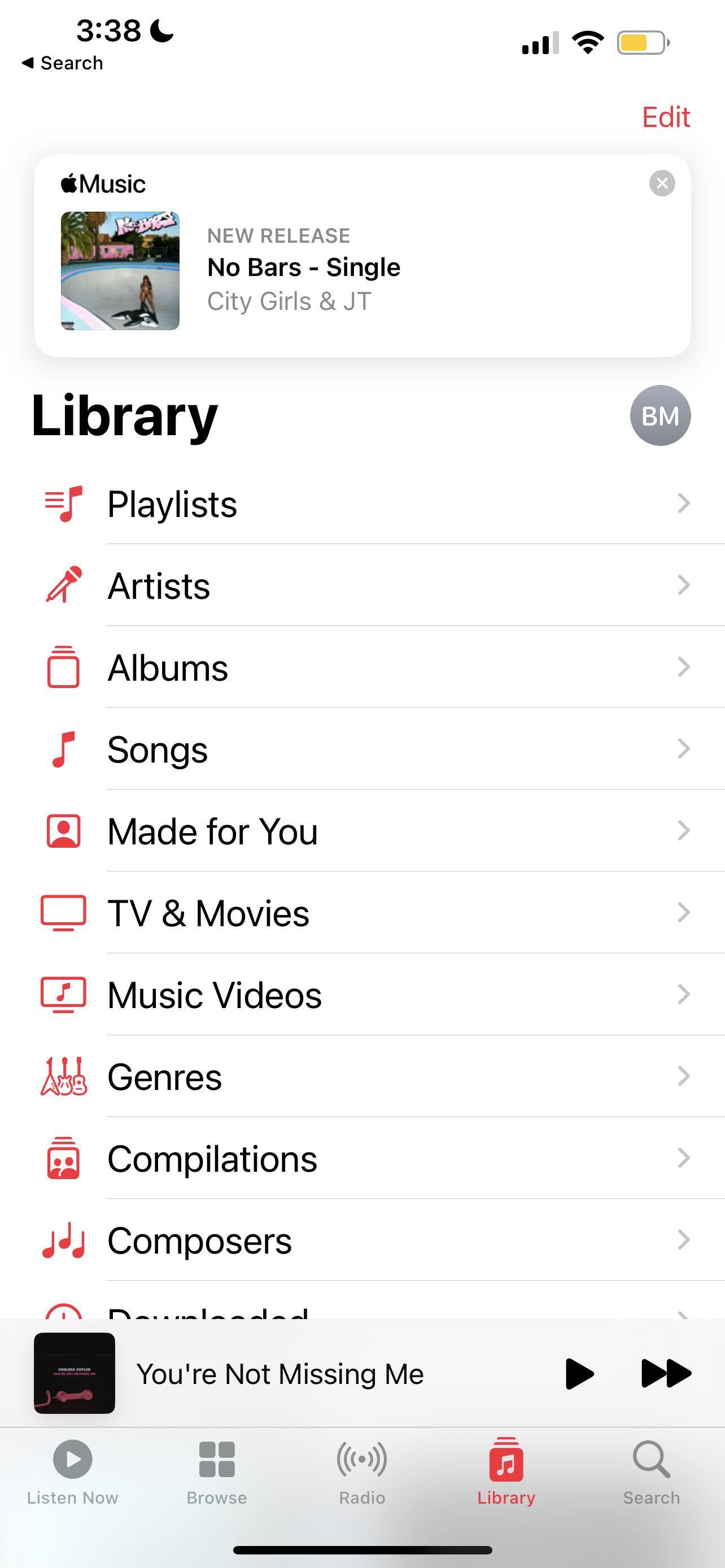Open Music Videos
This screenshot has height=1568, width=725.
pos(365,995)
